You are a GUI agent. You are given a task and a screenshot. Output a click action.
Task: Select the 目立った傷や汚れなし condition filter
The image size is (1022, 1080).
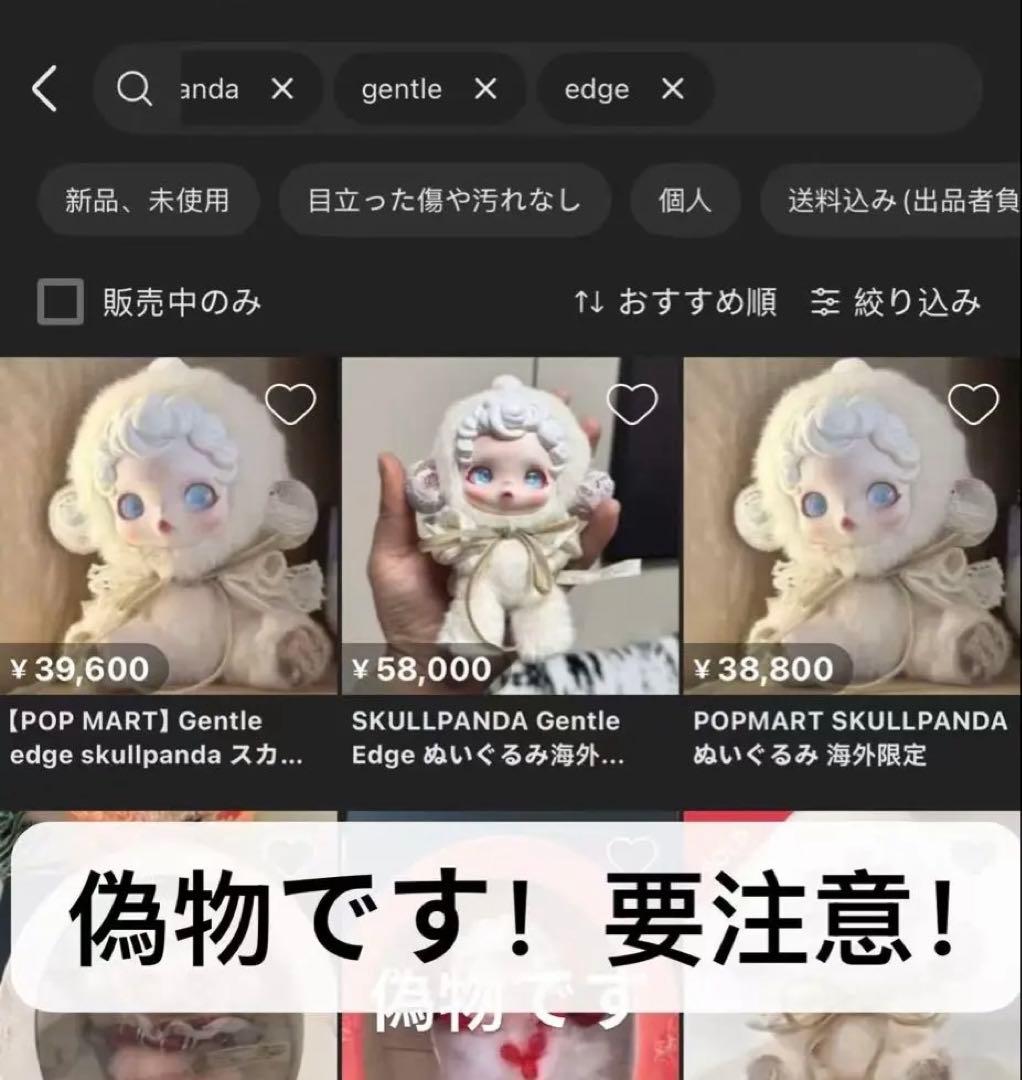point(444,200)
